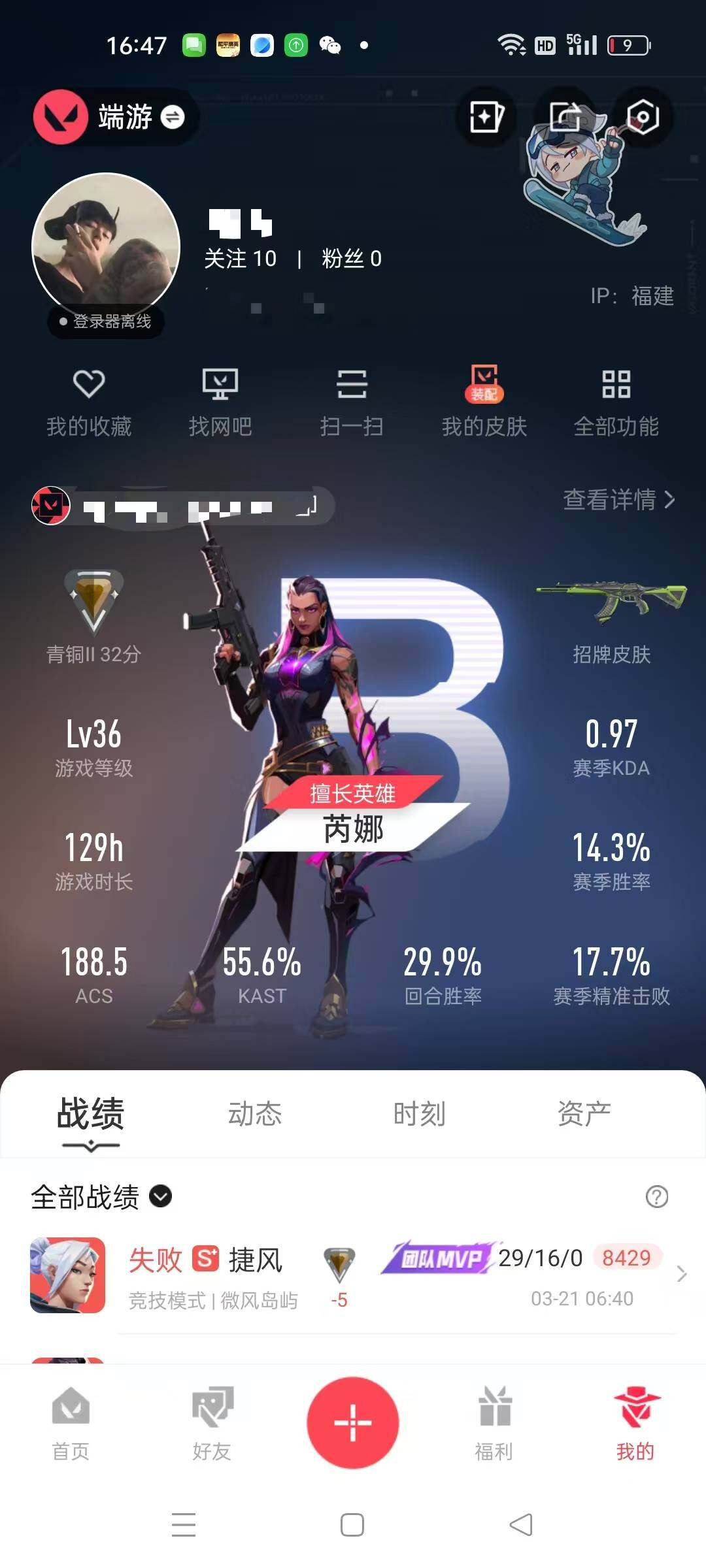Open the 扫一扫 scan feature
Viewport: 706px width, 1568px height.
(352, 400)
